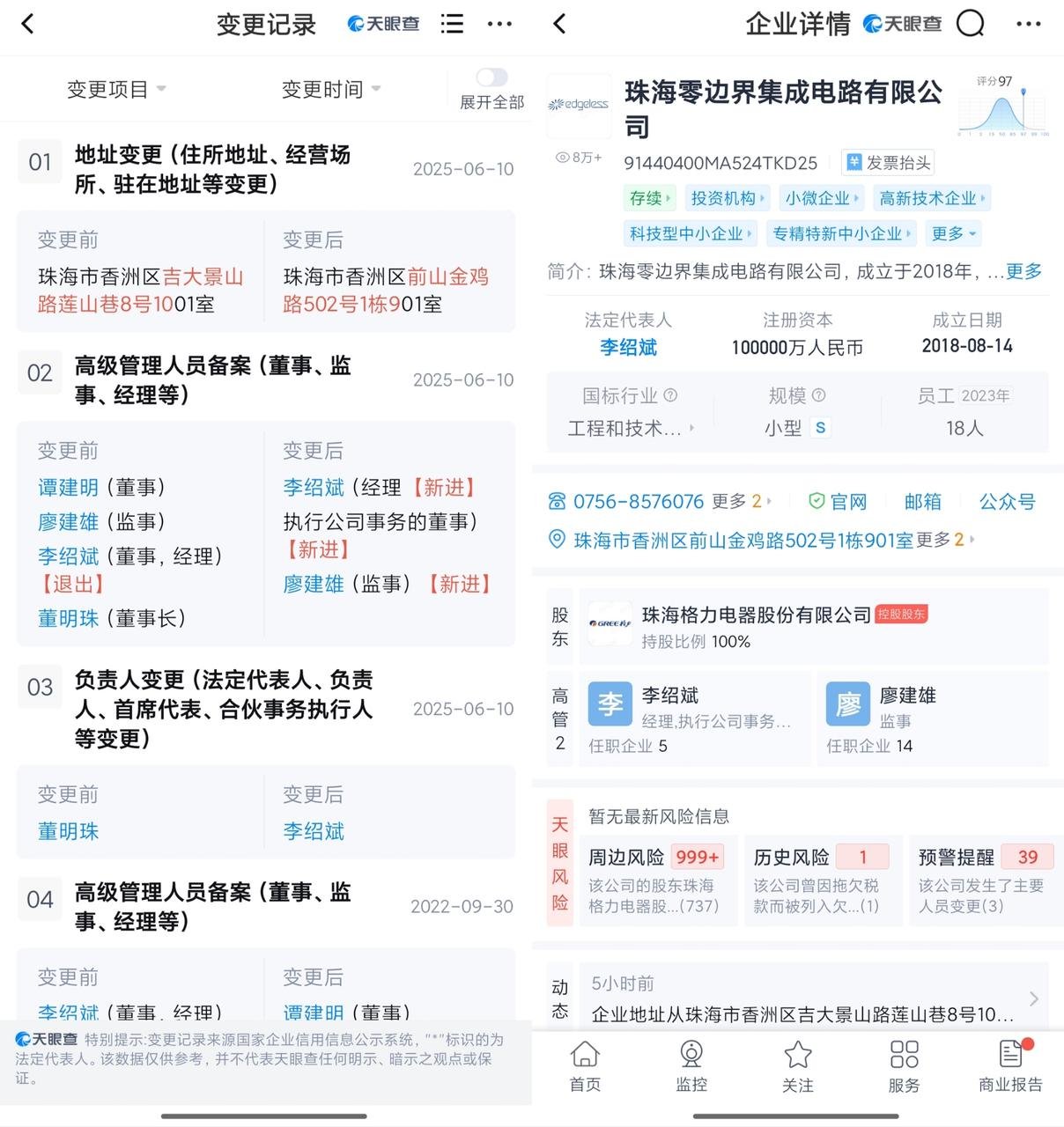The width and height of the screenshot is (1064, 1127).
Task: Tap 关注 to follow this company
Action: point(798,1065)
